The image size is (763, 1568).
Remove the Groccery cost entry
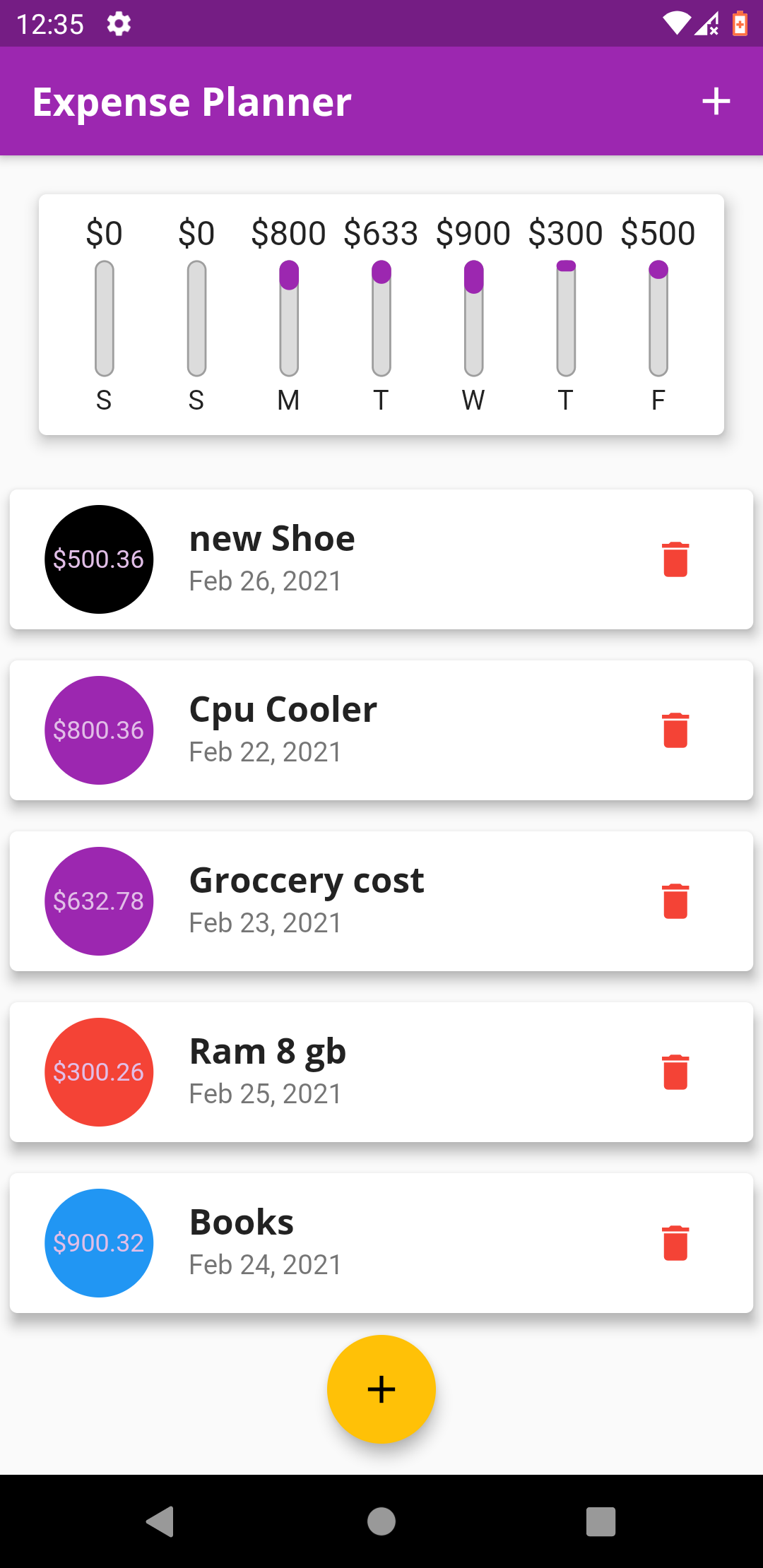[675, 901]
